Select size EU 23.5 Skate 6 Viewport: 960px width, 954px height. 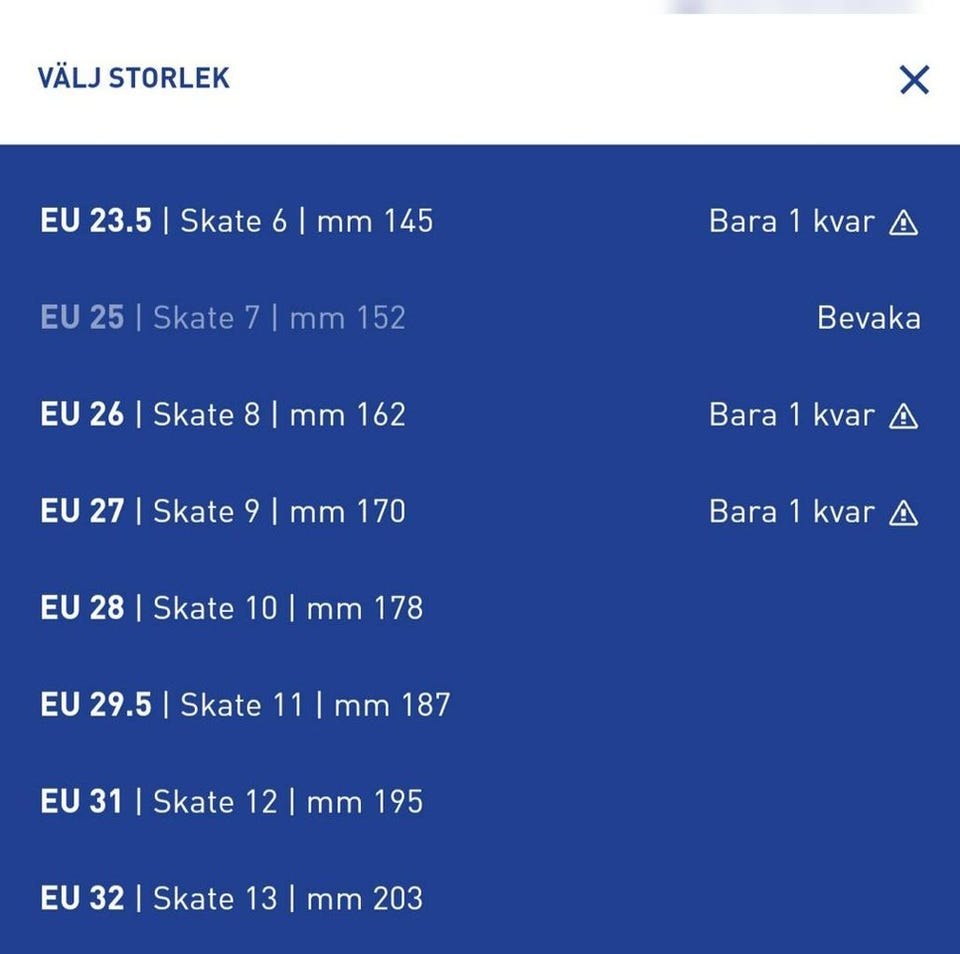[x=237, y=221]
